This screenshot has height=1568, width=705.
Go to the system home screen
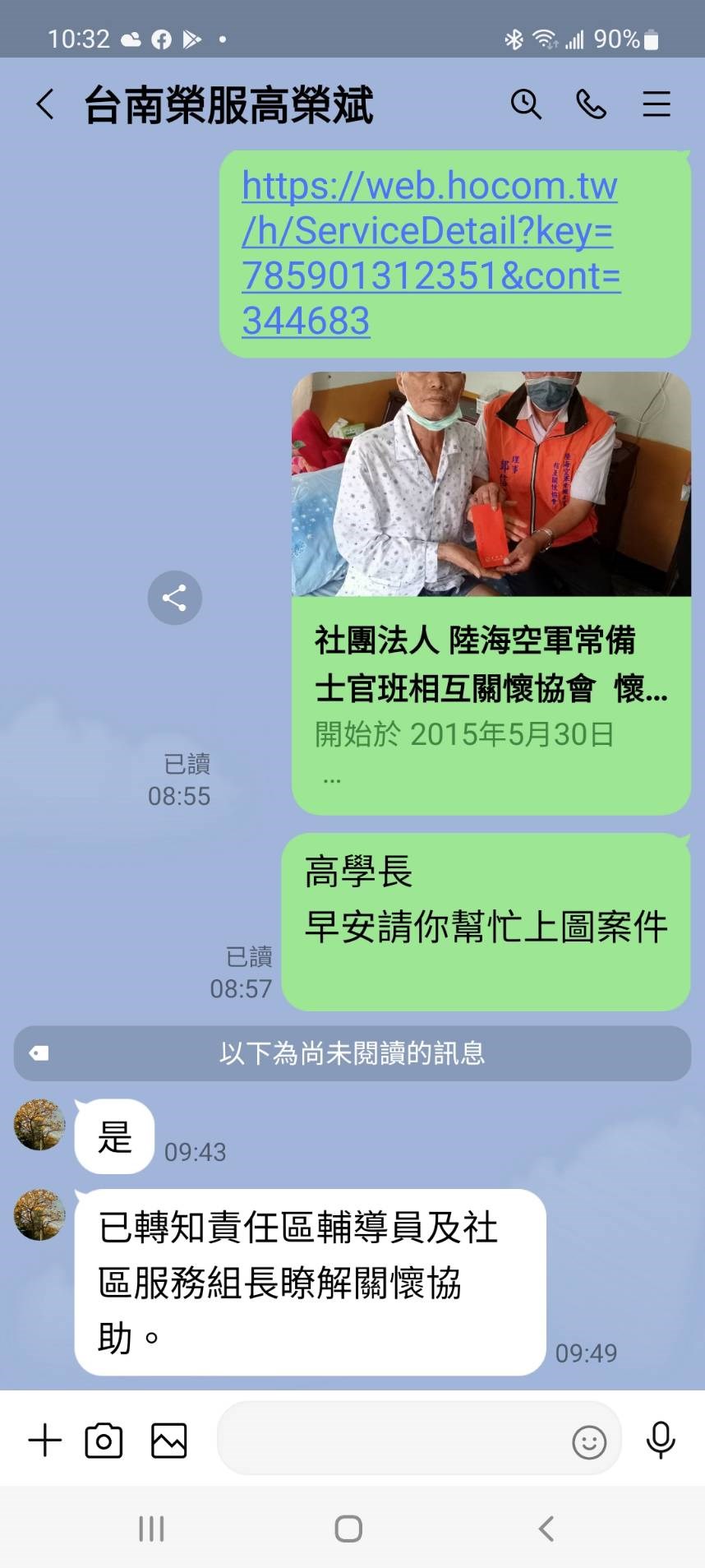click(x=348, y=1529)
